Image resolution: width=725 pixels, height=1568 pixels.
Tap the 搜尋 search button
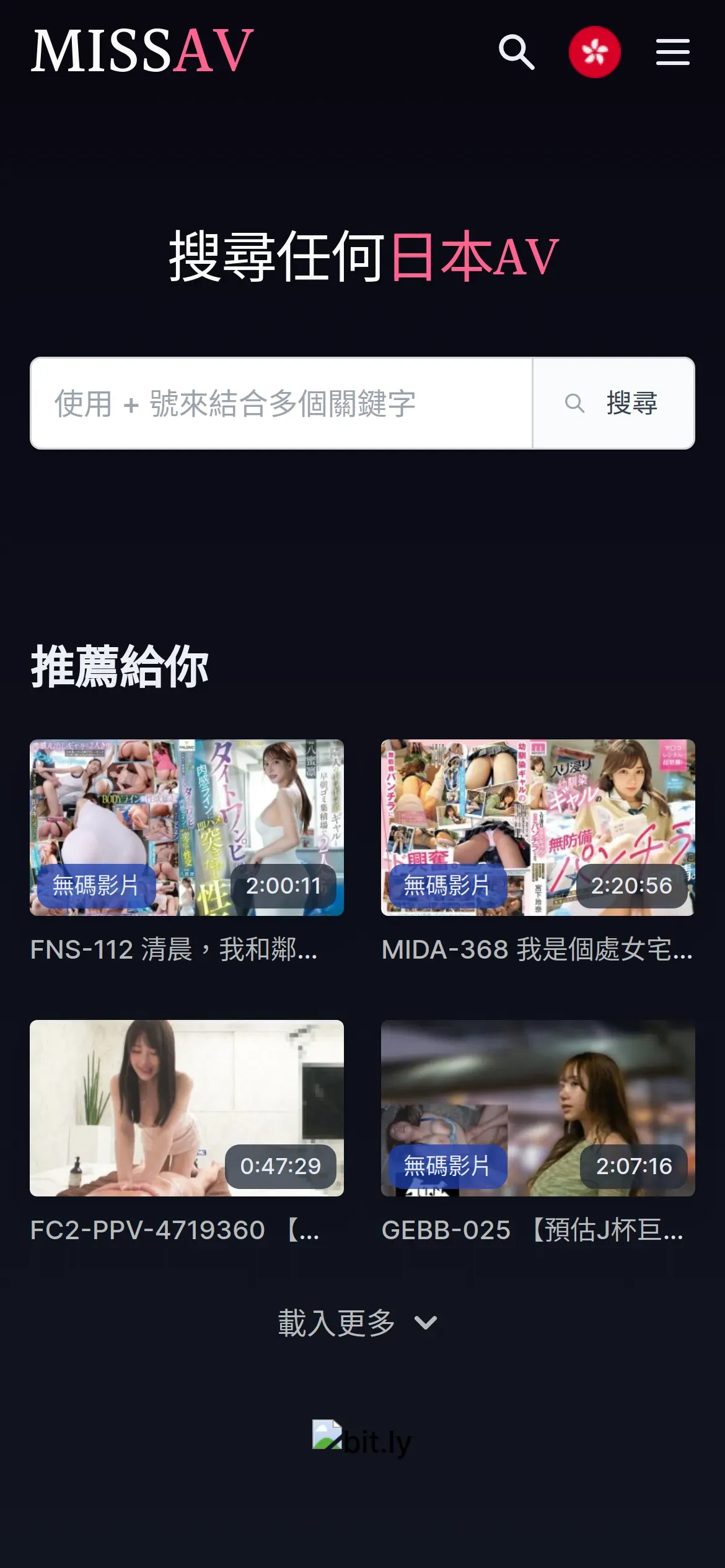pyautogui.click(x=613, y=403)
